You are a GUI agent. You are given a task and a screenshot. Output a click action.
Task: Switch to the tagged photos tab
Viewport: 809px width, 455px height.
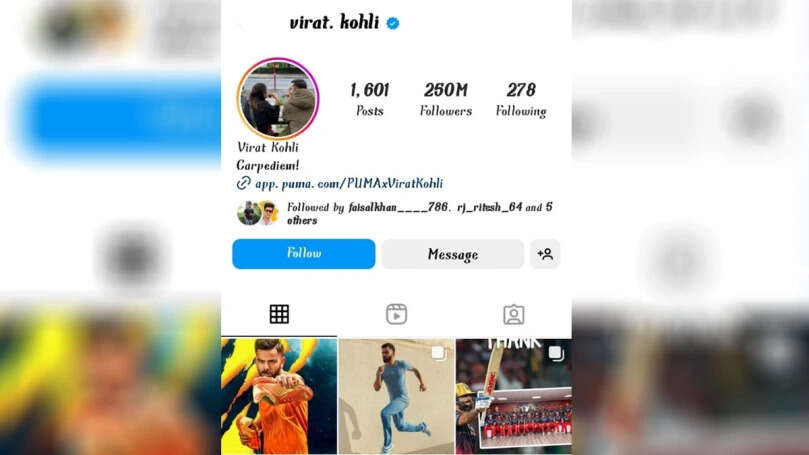pos(513,314)
